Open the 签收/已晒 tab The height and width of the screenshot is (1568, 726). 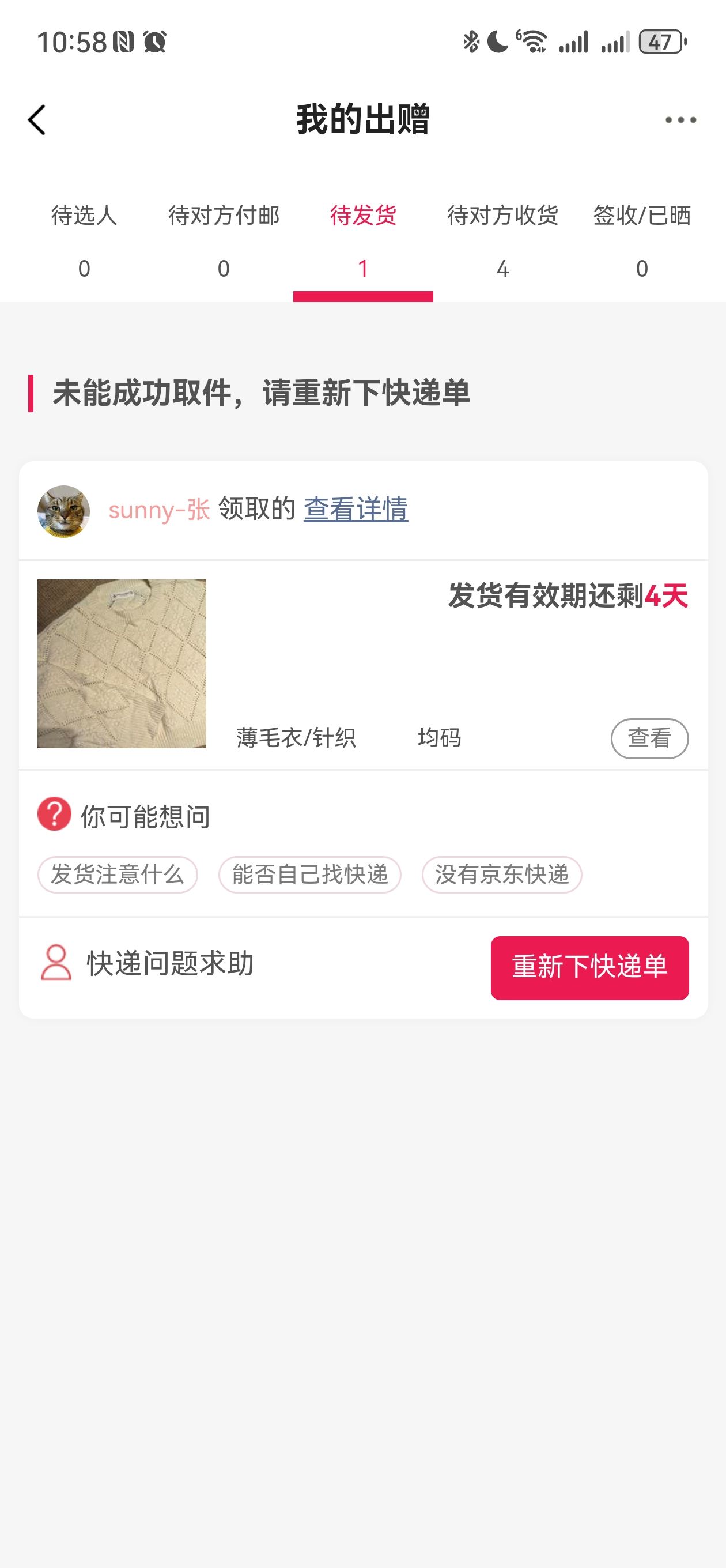click(x=642, y=240)
